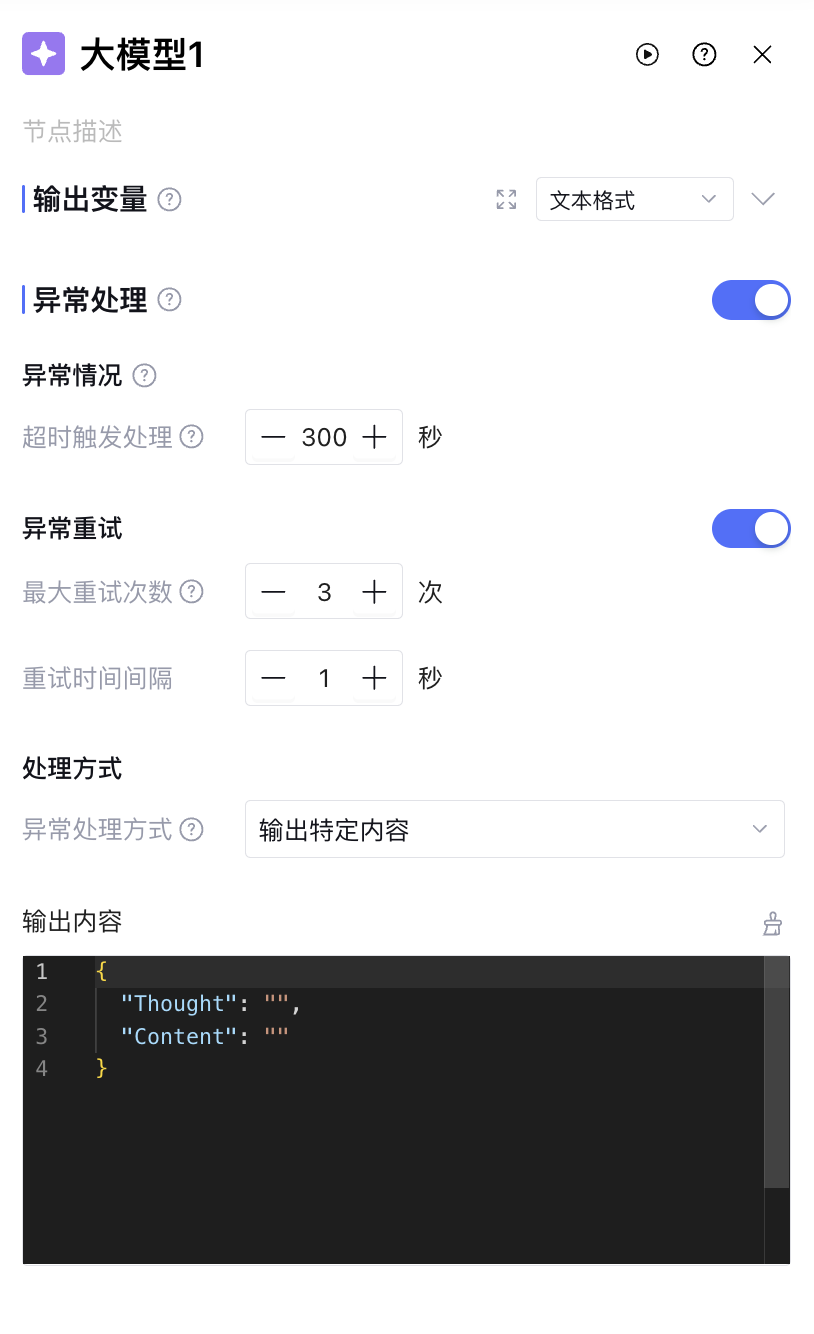This screenshot has height=1334, width=814.
Task: Close the 大模型1 panel
Action: [x=762, y=54]
